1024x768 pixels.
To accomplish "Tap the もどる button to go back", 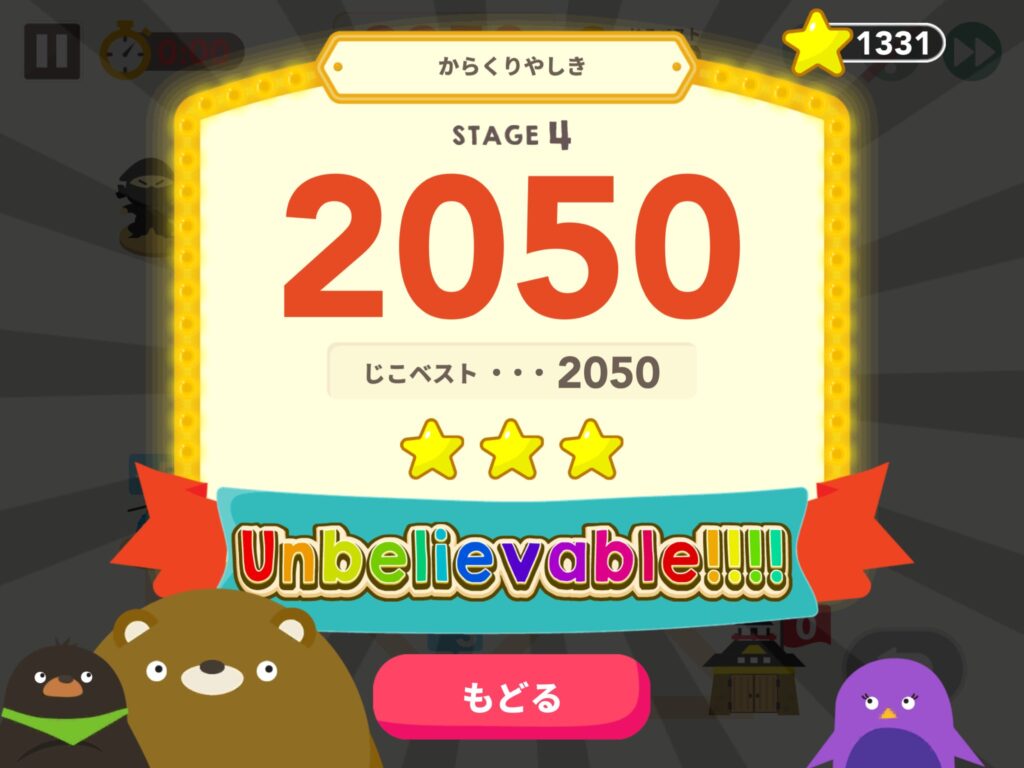I will point(511,697).
